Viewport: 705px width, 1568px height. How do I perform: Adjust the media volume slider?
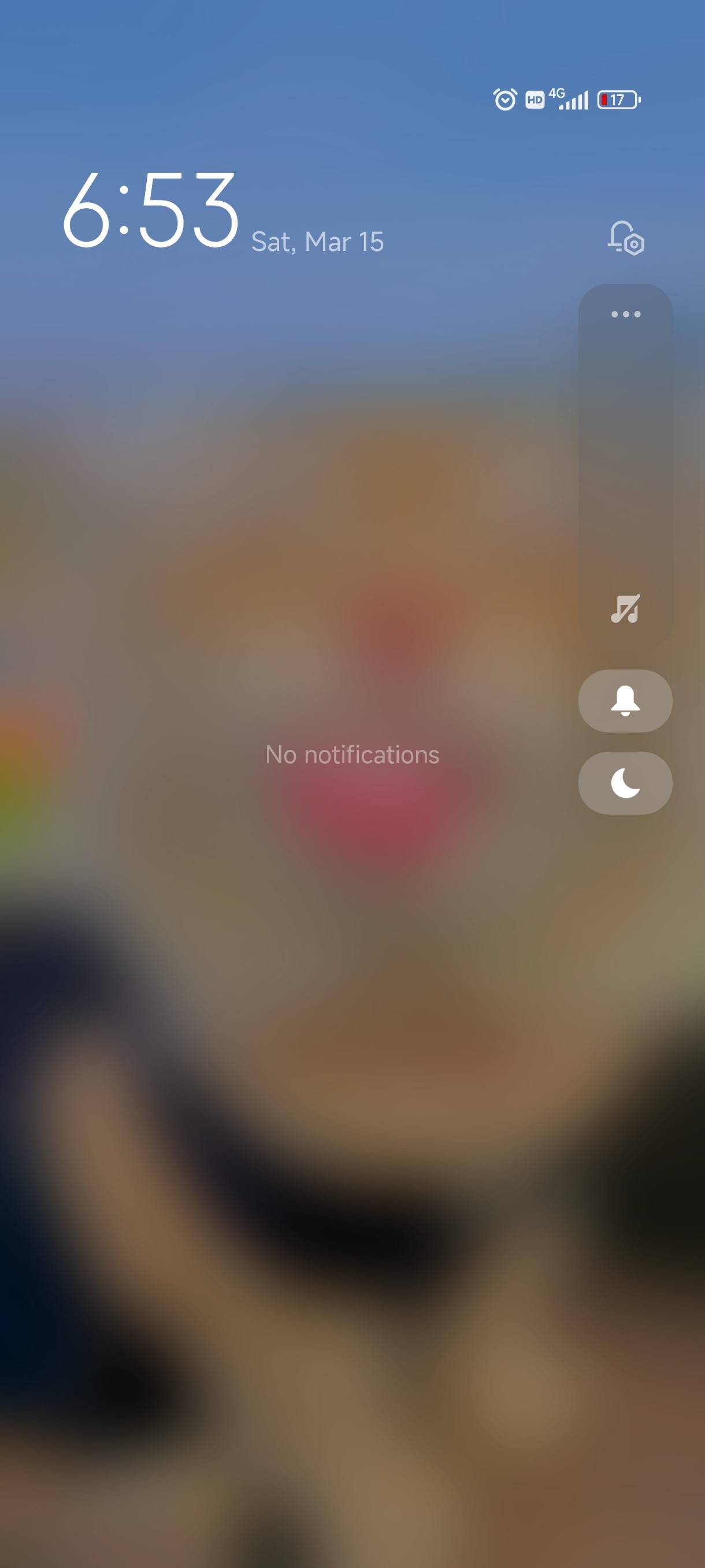(625, 467)
